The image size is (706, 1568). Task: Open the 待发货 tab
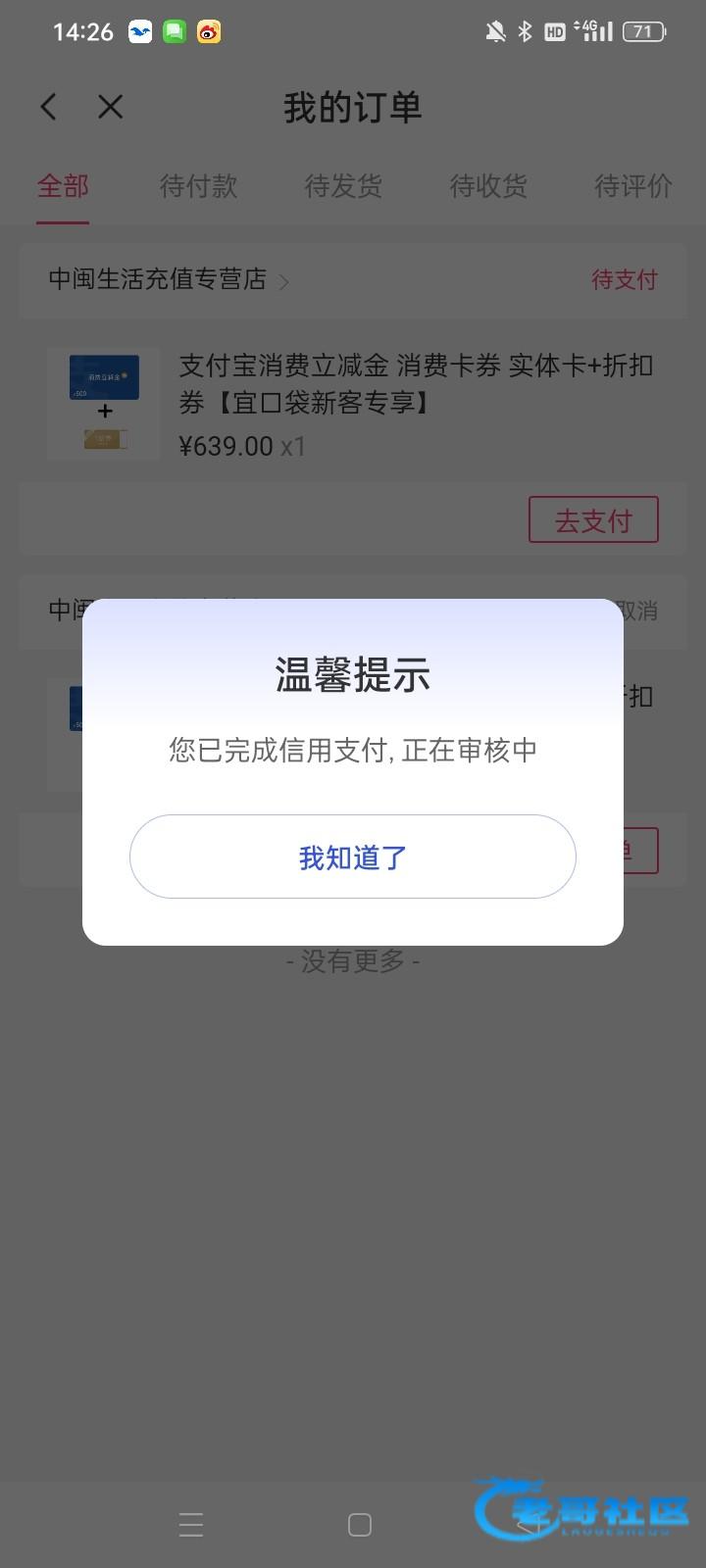click(343, 186)
